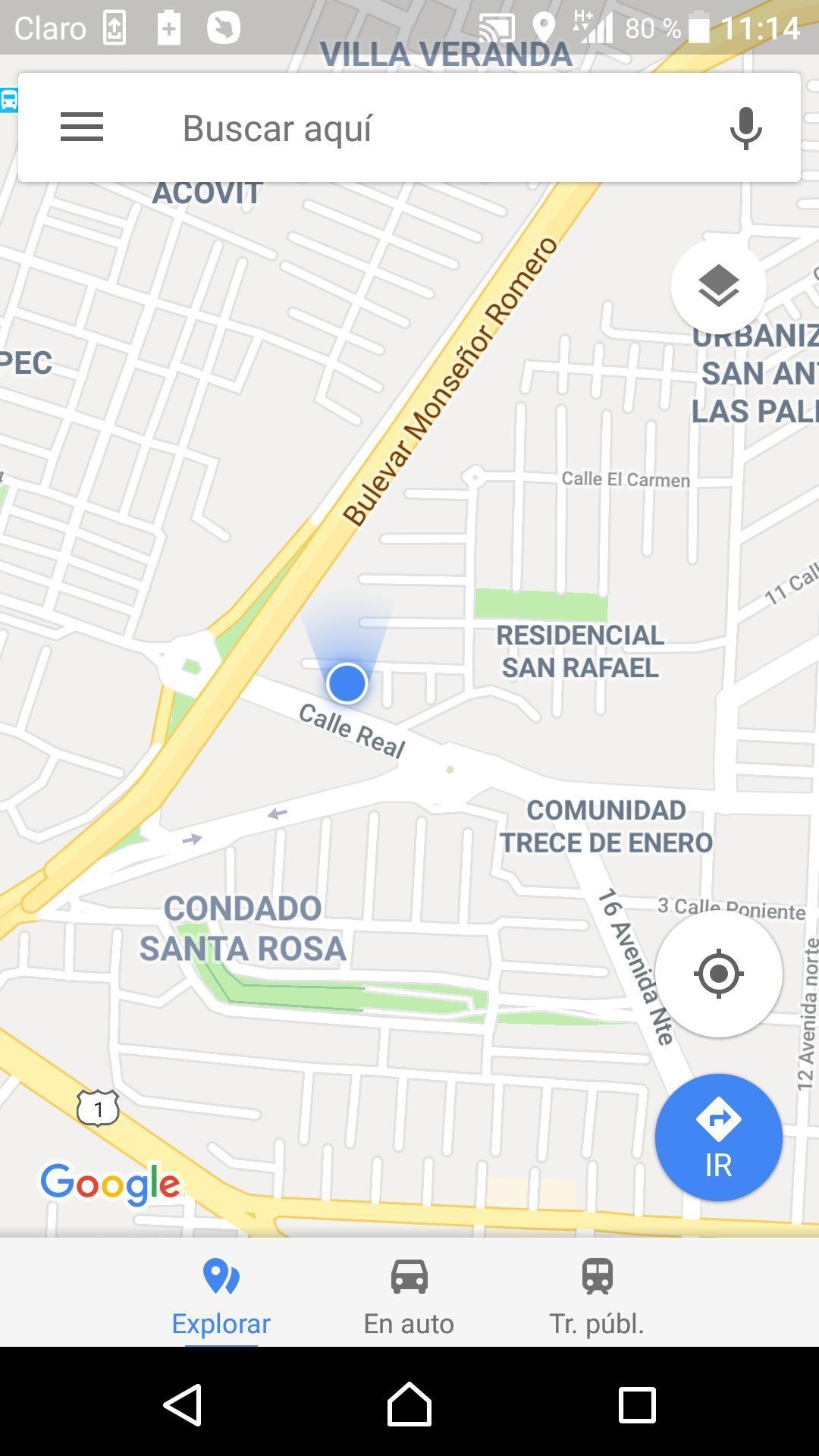This screenshot has width=819, height=1456.
Task: Switch to the En auto tab
Action: (x=409, y=1297)
